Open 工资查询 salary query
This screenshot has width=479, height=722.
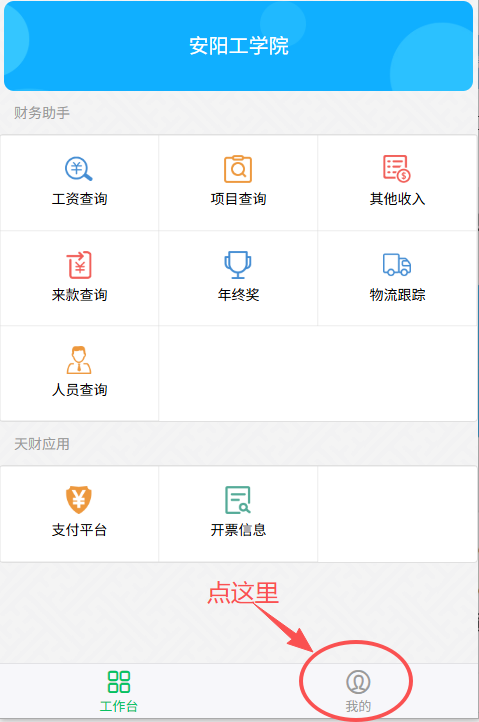pyautogui.click(x=79, y=183)
